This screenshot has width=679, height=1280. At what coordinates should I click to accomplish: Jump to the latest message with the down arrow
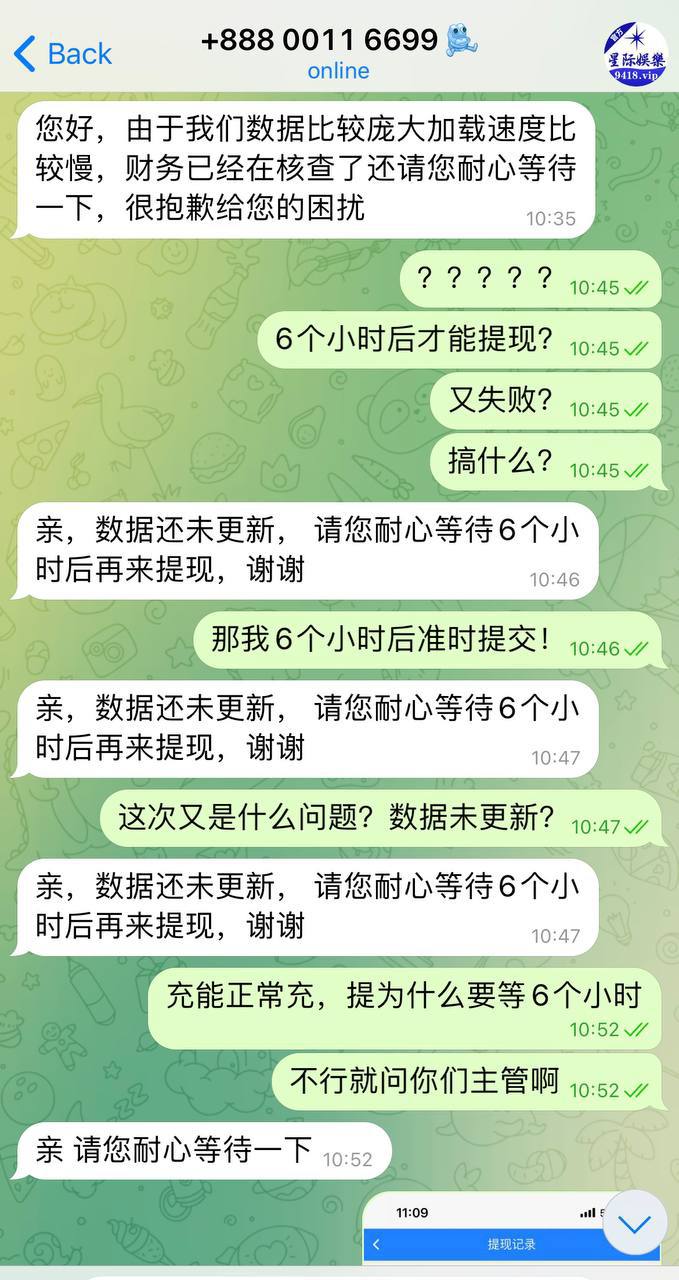click(x=634, y=1223)
